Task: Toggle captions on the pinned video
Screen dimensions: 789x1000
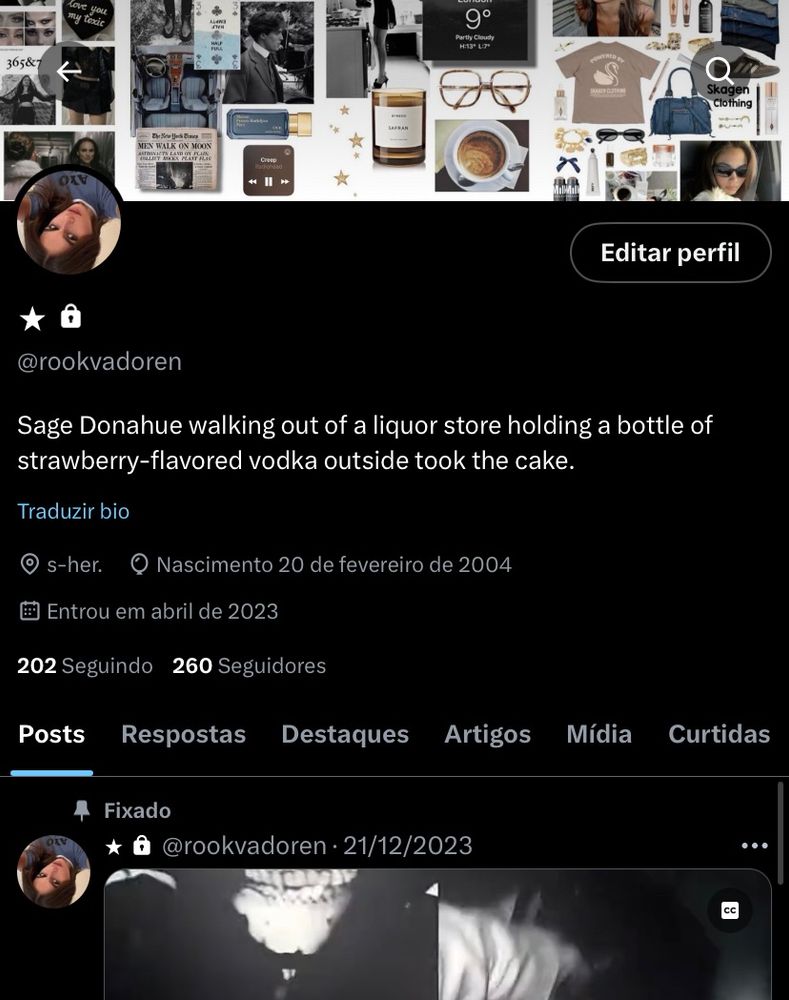Action: [730, 910]
